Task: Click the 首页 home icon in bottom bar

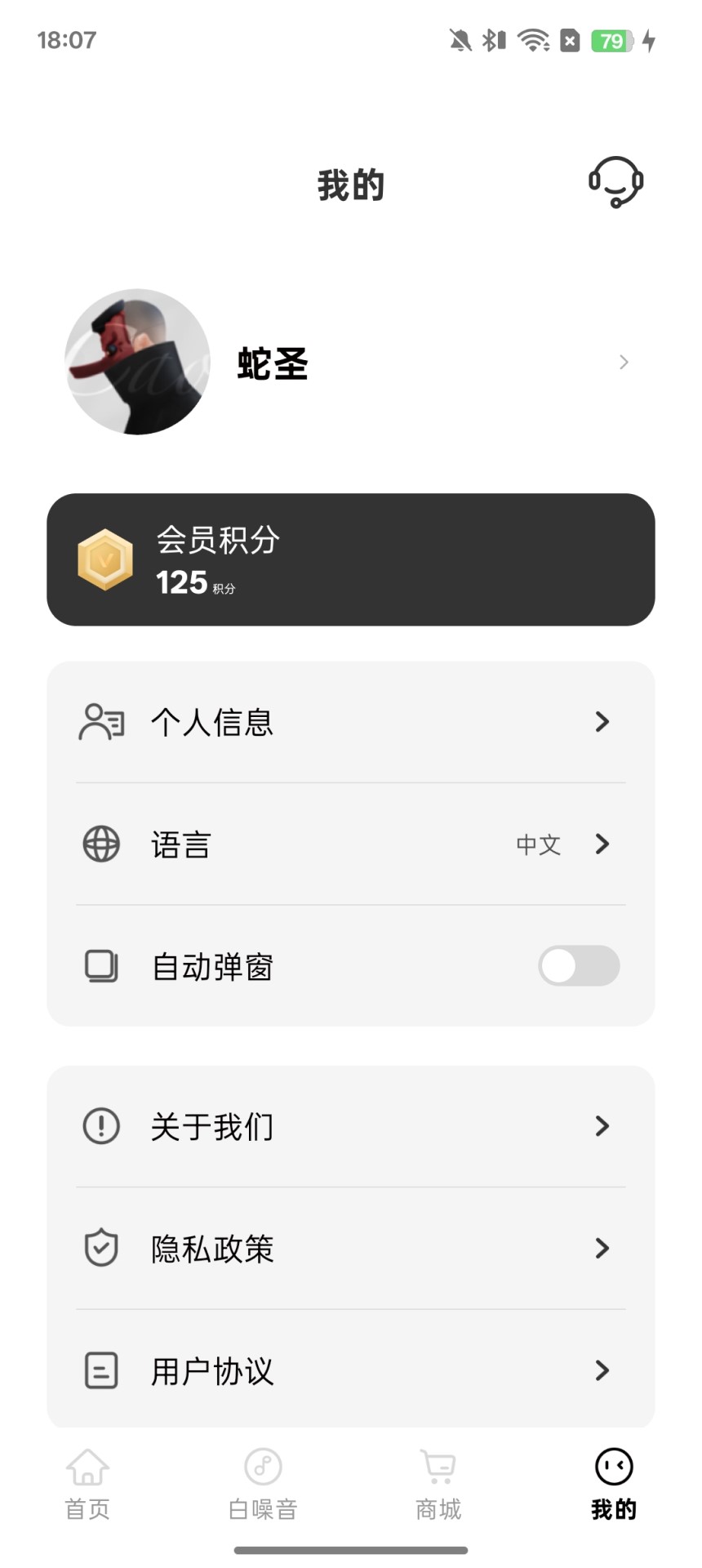Action: click(86, 1468)
